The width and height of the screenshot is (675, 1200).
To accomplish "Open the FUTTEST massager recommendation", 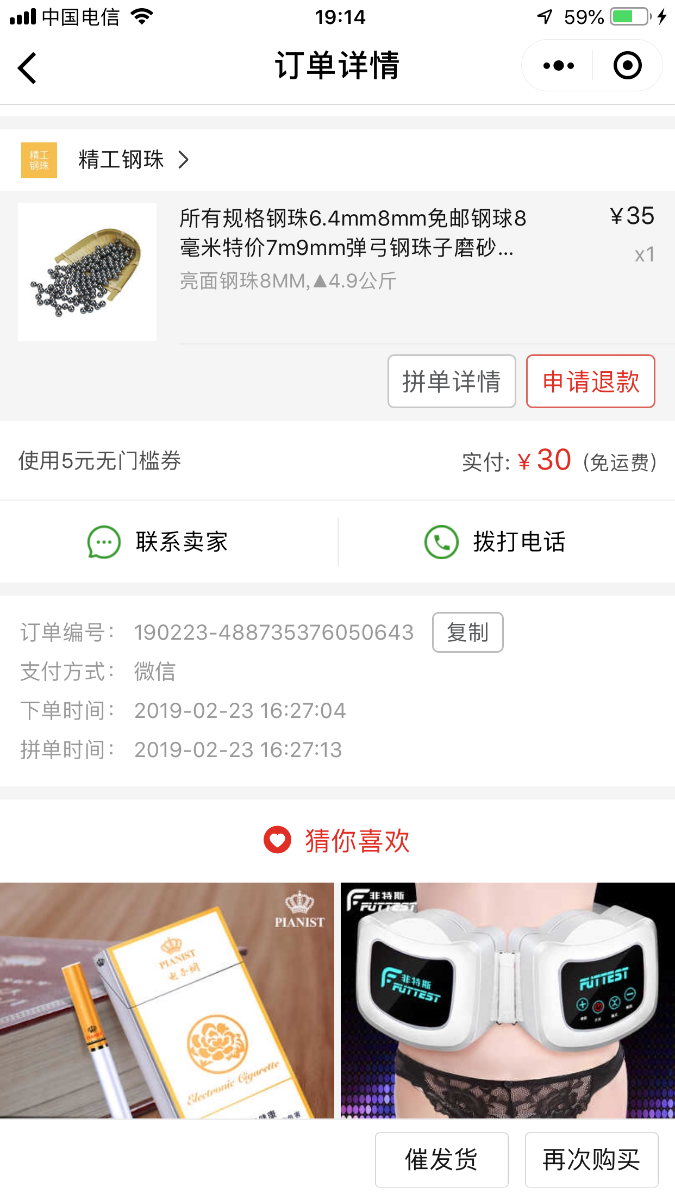I will click(x=508, y=1000).
